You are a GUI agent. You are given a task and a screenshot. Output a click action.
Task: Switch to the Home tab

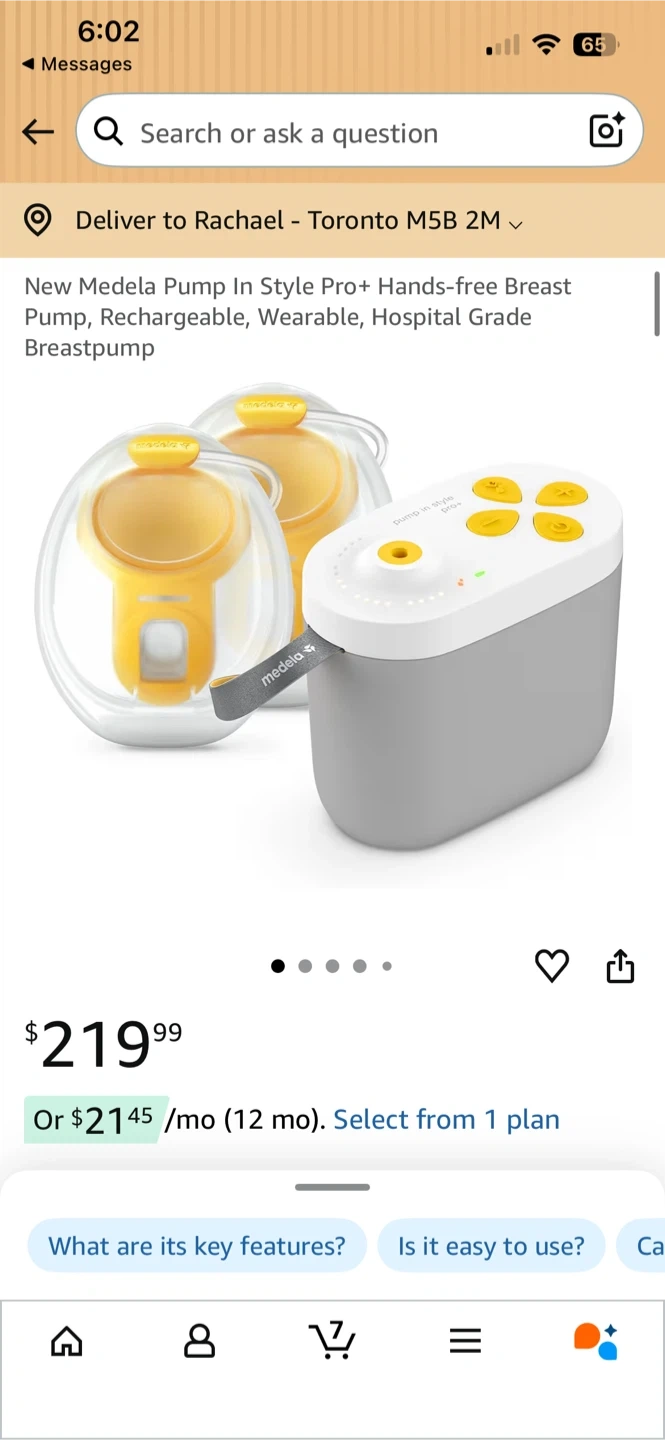coord(67,1341)
